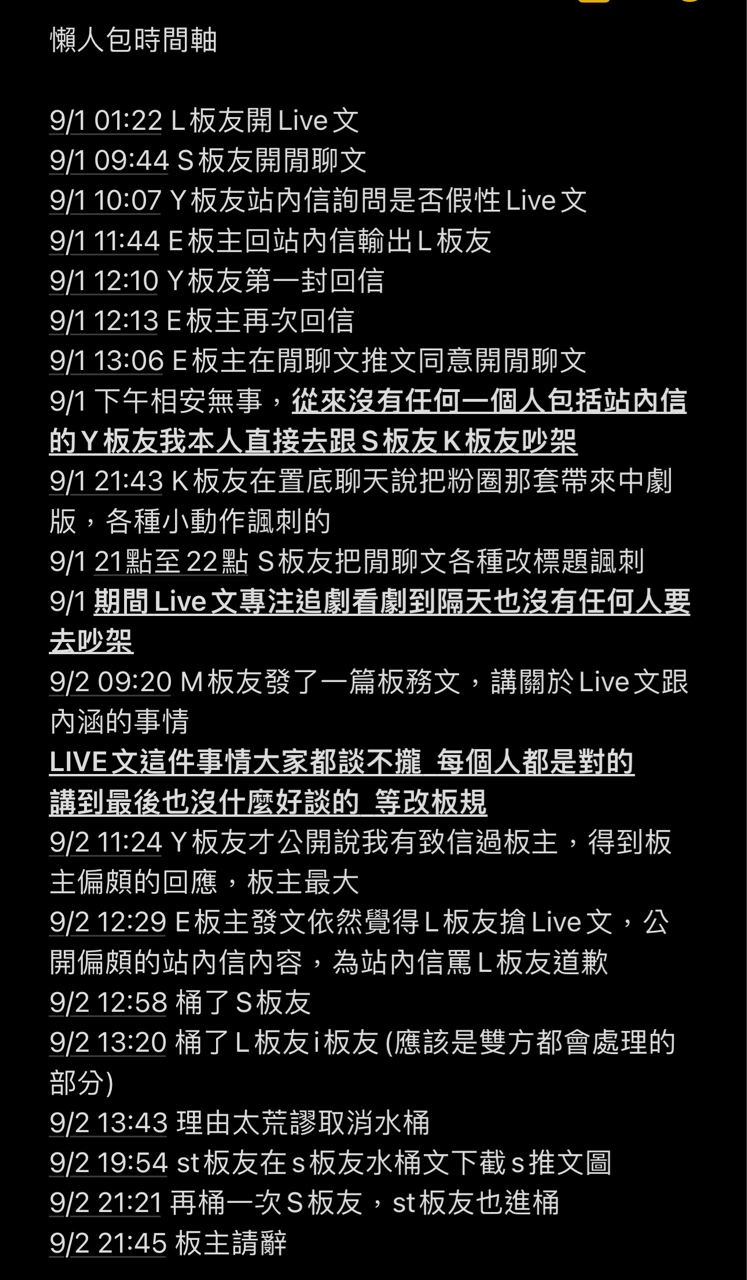Image resolution: width=747 pixels, height=1280 pixels.
Task: Open the 9/2 09:20 timestamp link
Action: (111, 682)
